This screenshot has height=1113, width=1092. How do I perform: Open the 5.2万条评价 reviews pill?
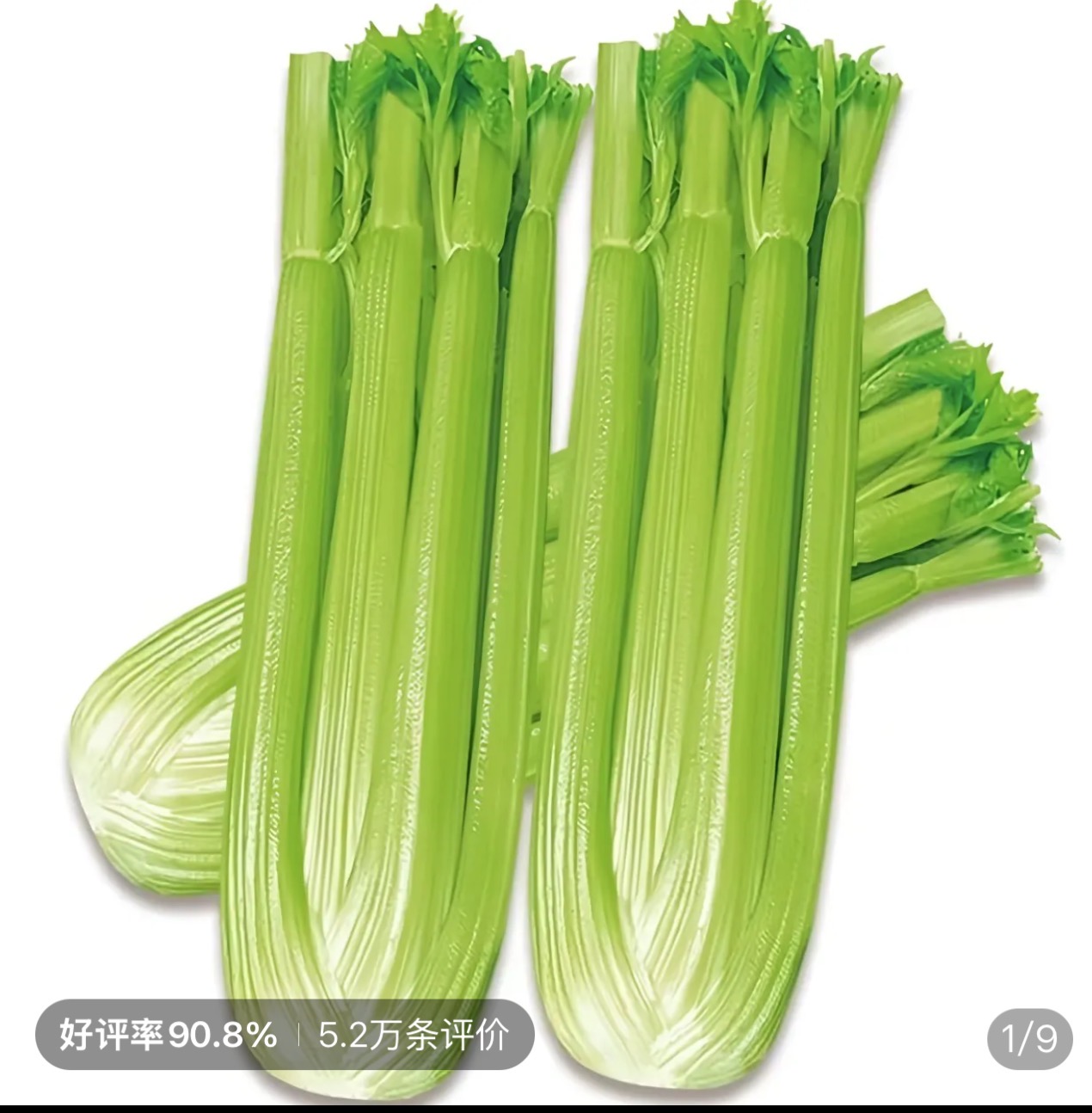413,1035
